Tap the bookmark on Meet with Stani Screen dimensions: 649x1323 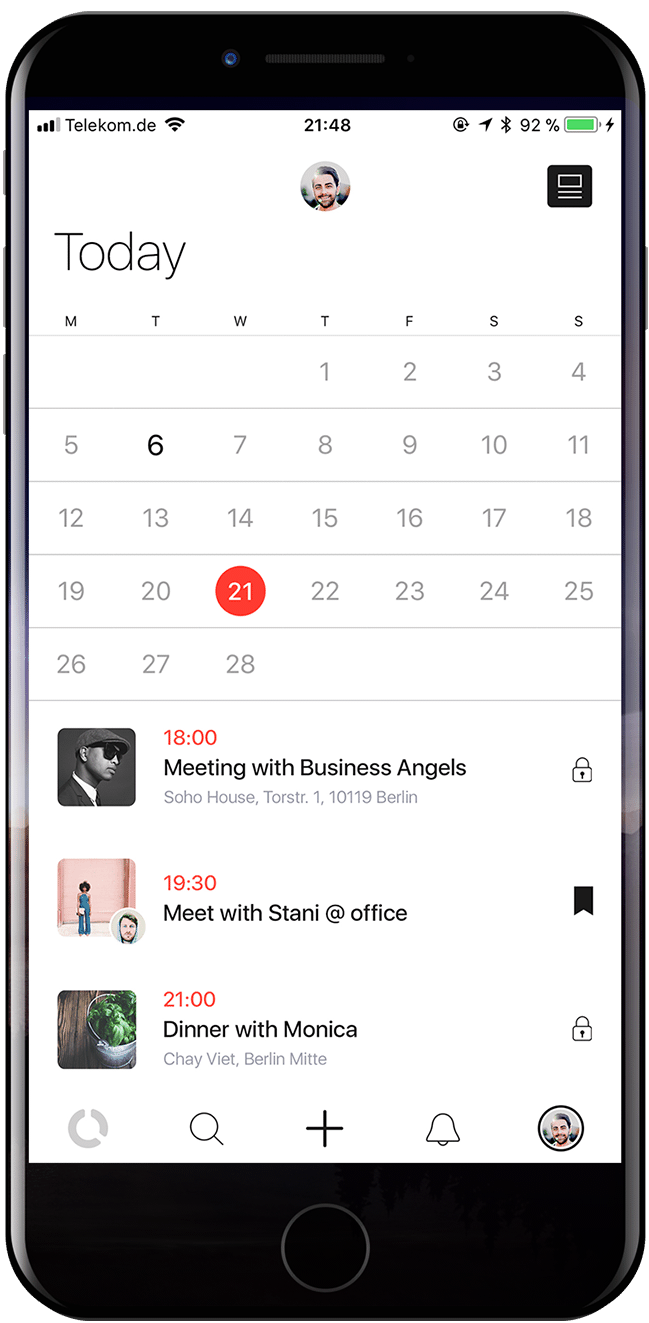click(x=583, y=901)
